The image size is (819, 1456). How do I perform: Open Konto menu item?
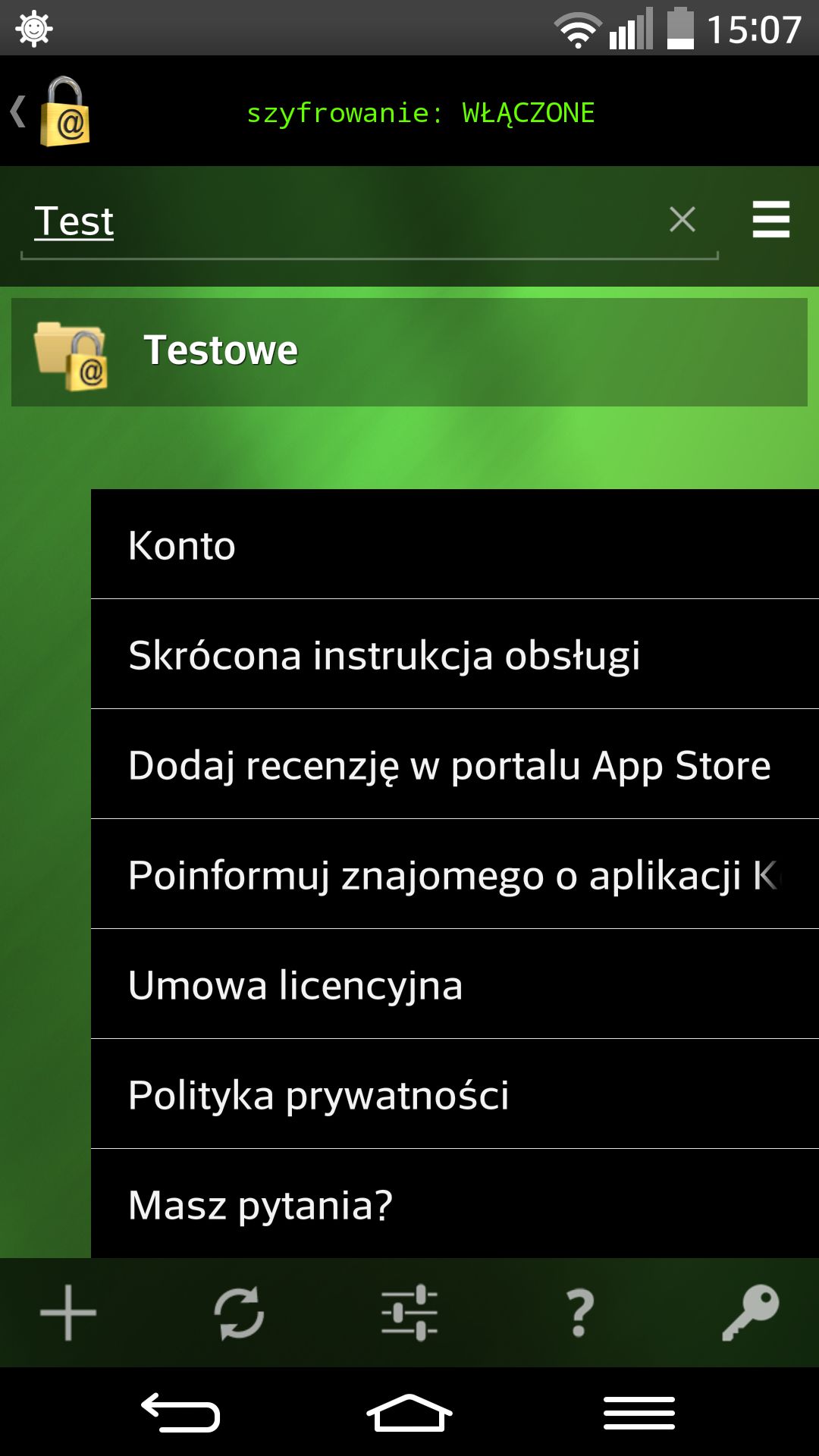[x=455, y=544]
